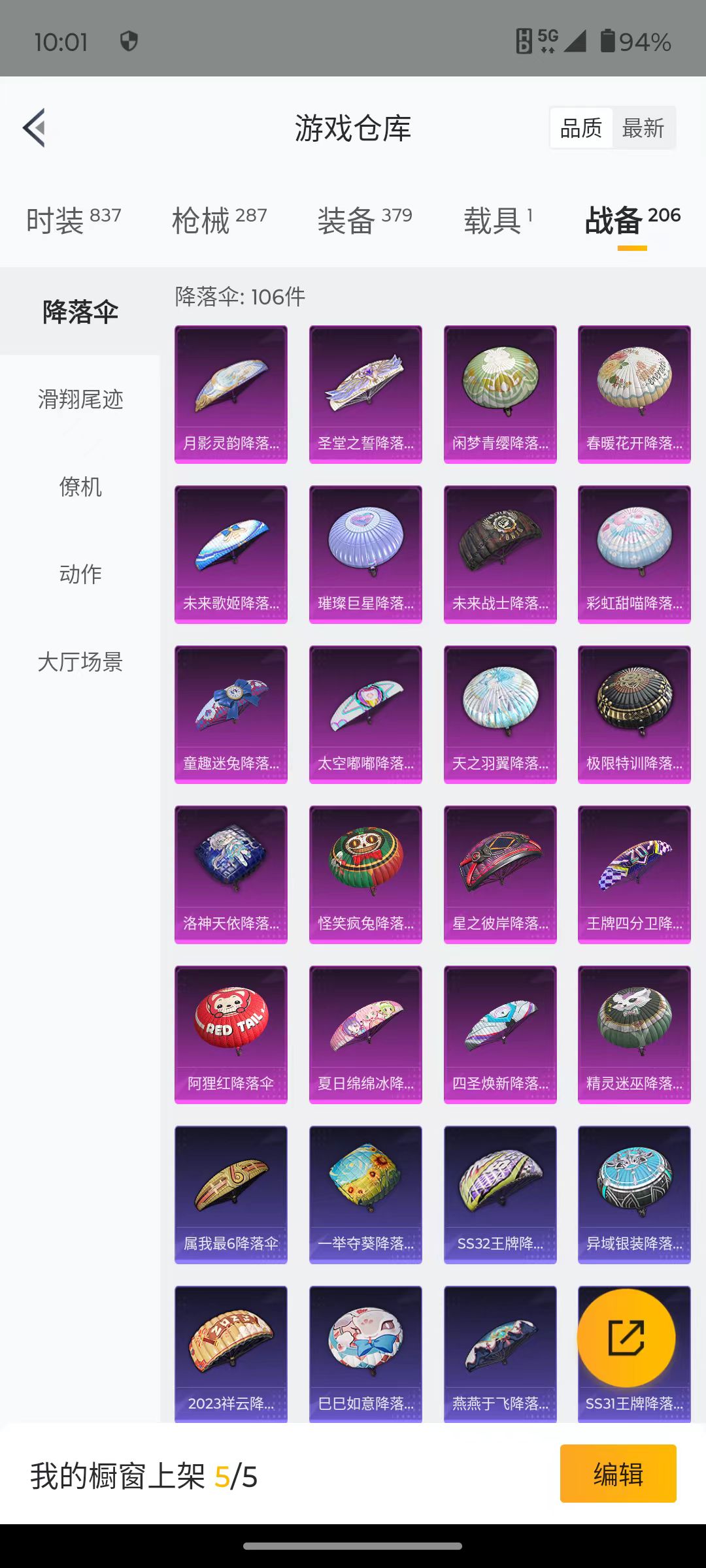Screen dimensions: 706x1568
Task: Sort by 品质
Action: 581,128
